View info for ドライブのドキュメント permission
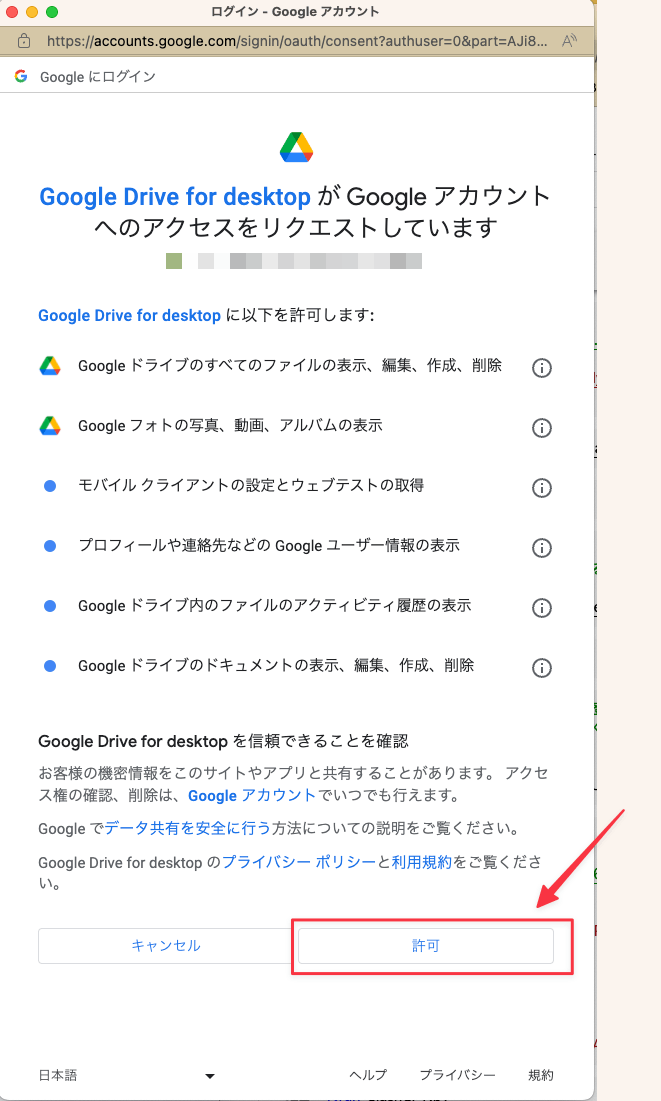The image size is (661, 1101). pyautogui.click(x=542, y=668)
